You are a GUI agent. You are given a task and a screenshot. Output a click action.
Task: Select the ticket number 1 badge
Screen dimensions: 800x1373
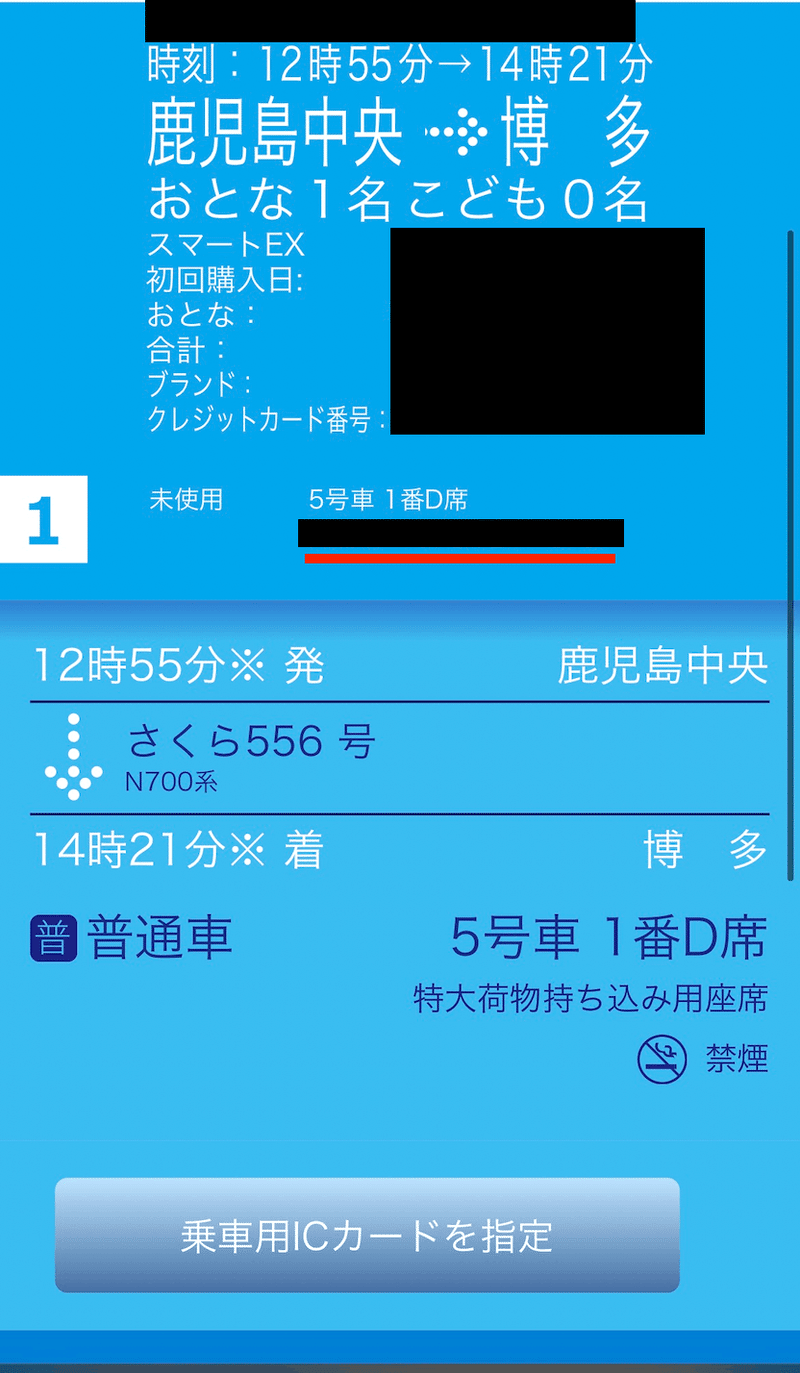point(44,519)
